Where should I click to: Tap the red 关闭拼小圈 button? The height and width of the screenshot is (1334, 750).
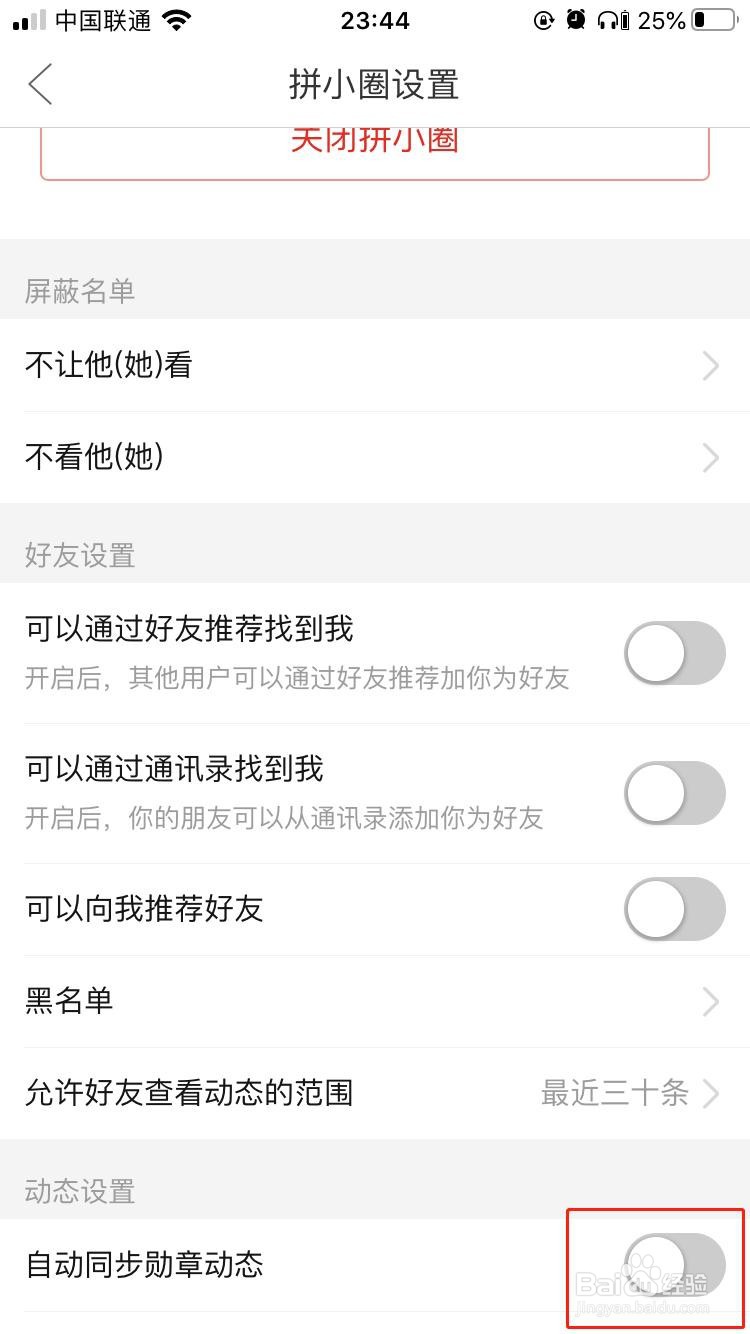pyautogui.click(x=375, y=140)
